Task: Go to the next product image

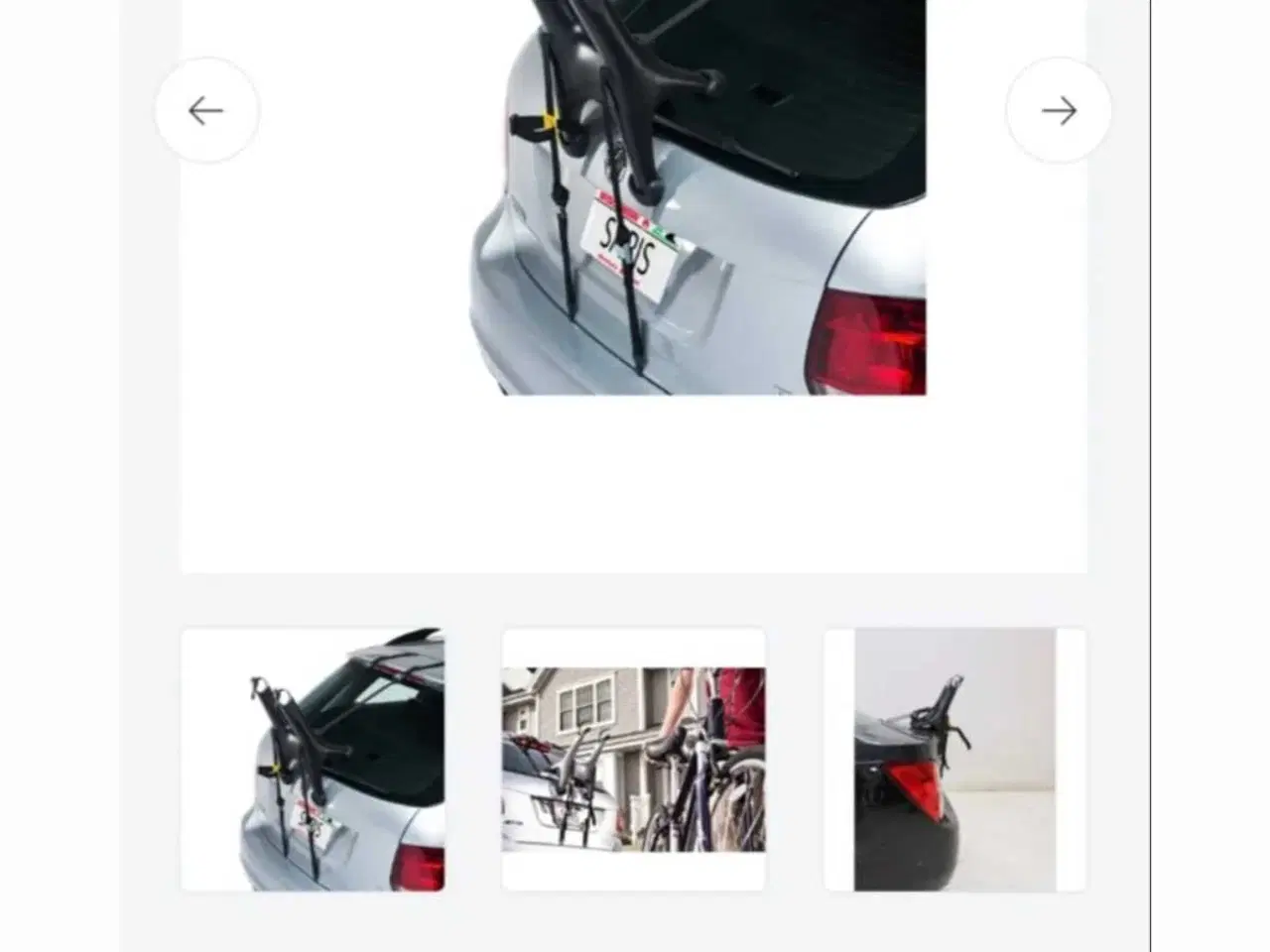Action: click(x=1058, y=110)
